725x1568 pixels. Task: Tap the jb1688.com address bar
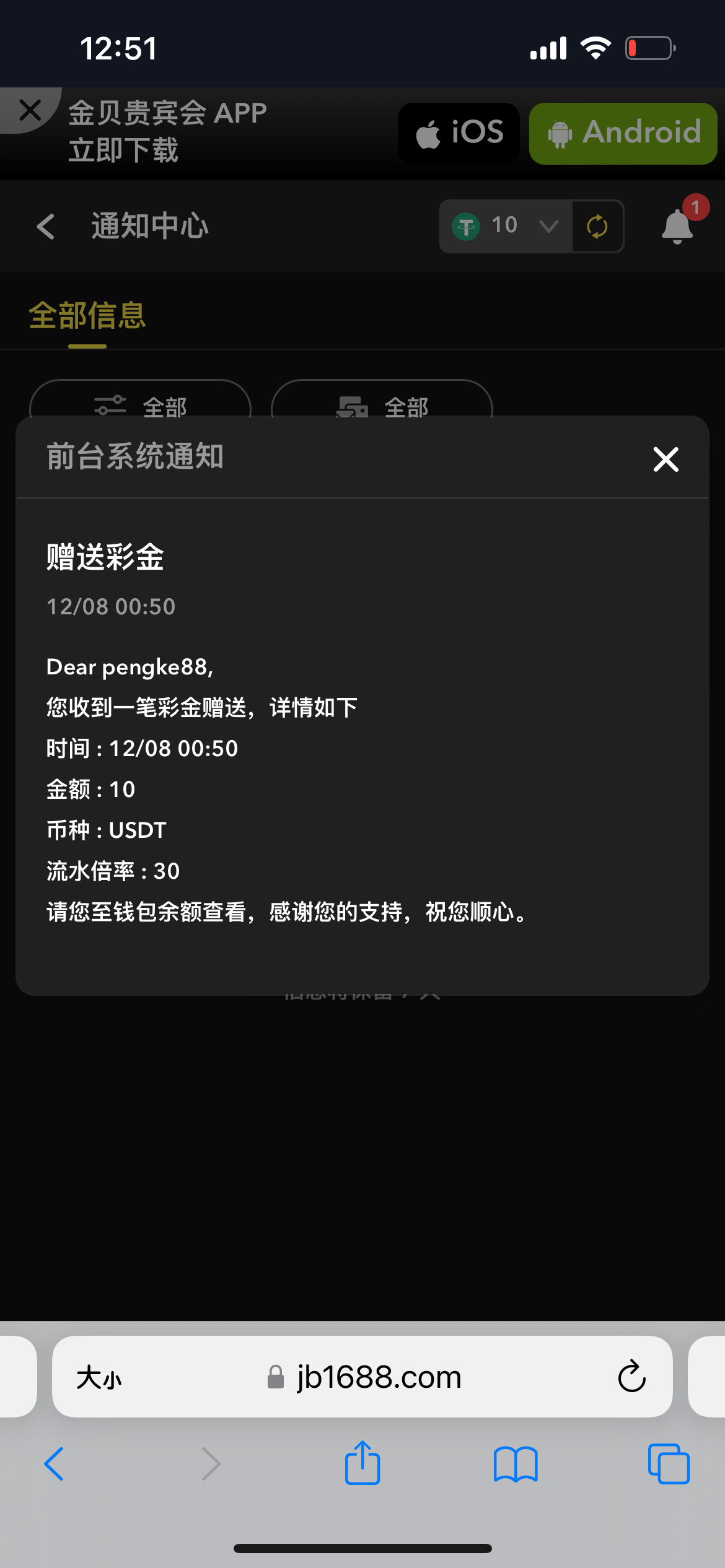pyautogui.click(x=378, y=1377)
